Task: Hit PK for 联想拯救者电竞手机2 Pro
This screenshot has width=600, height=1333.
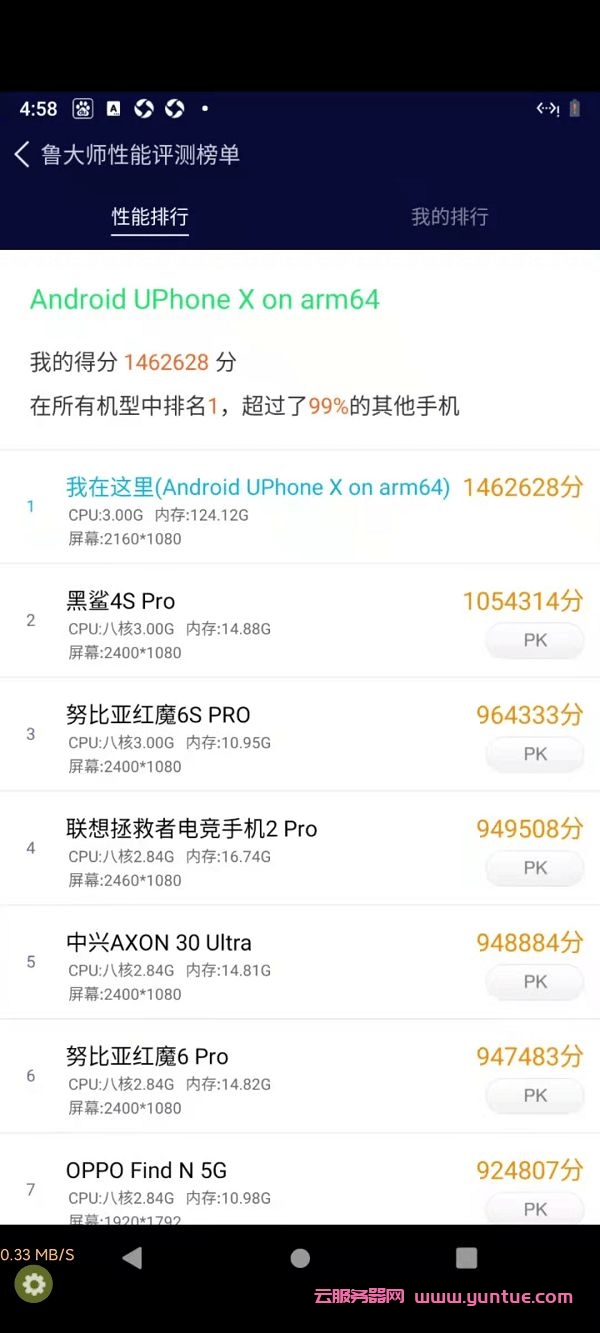Action: [535, 869]
